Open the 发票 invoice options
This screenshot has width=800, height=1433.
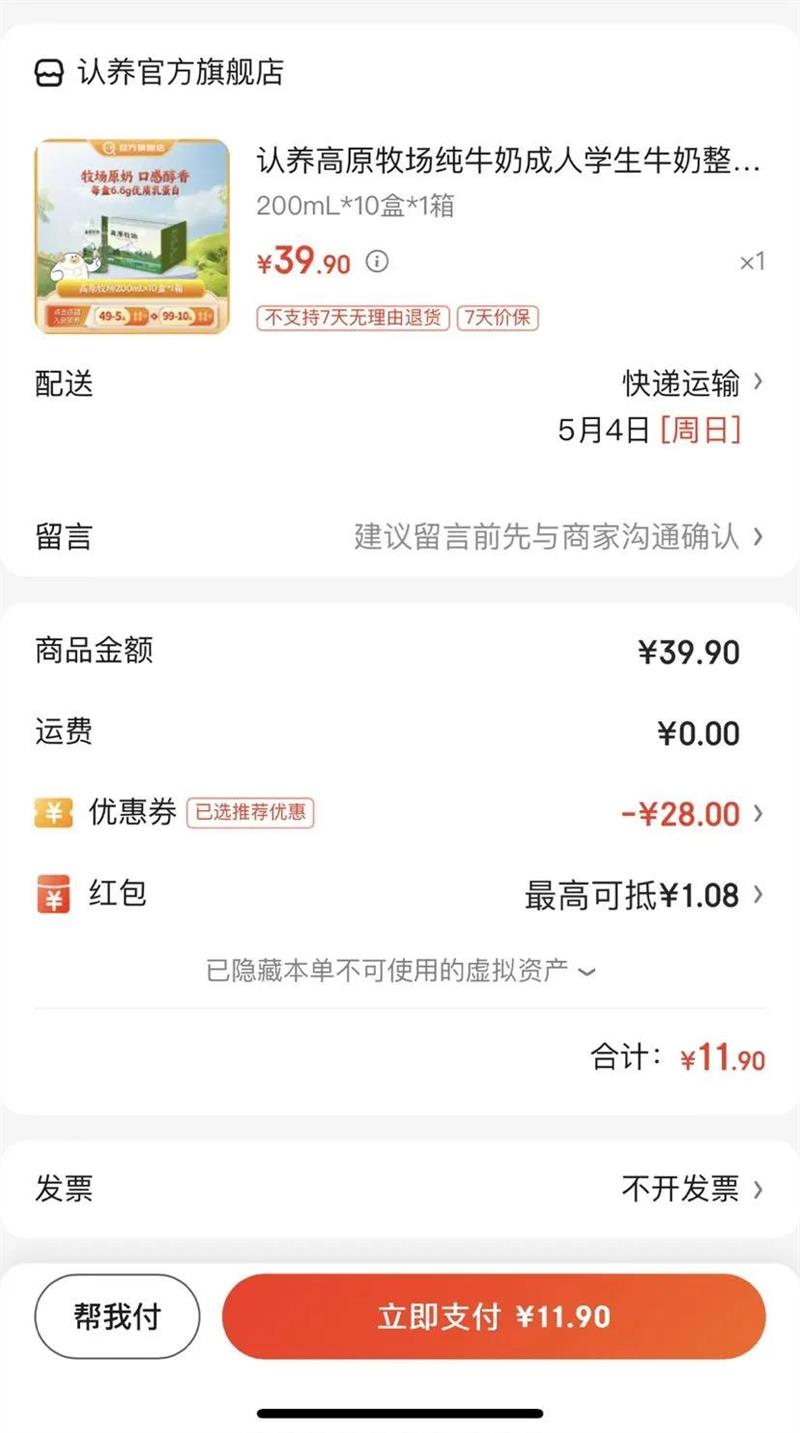[x=690, y=1188]
